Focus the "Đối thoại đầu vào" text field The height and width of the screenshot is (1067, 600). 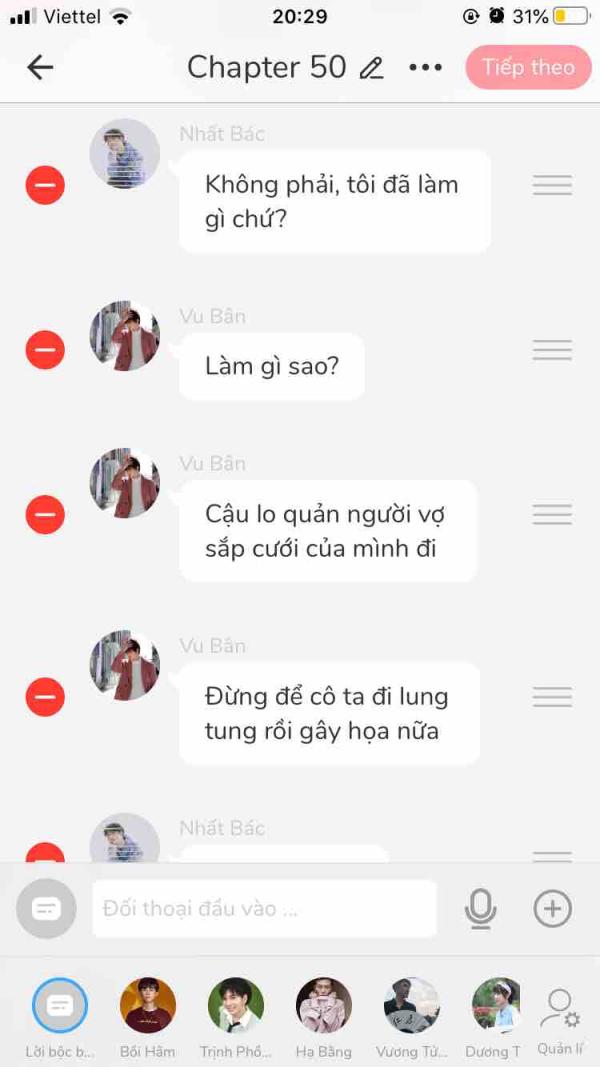[x=265, y=908]
